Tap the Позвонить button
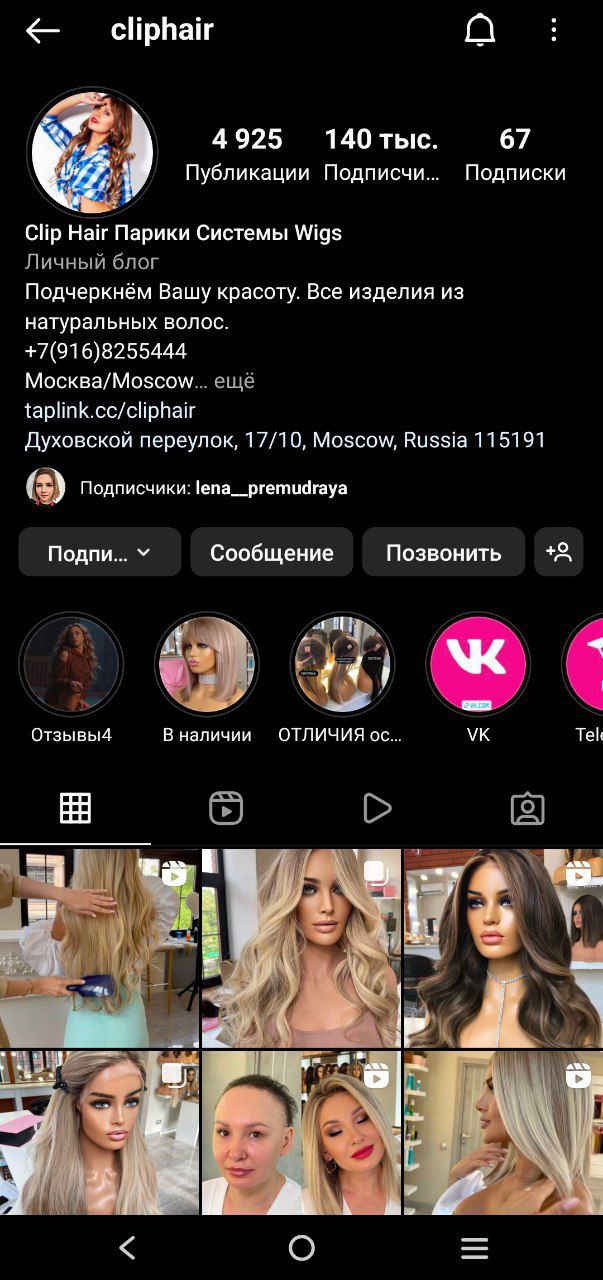 click(x=443, y=552)
